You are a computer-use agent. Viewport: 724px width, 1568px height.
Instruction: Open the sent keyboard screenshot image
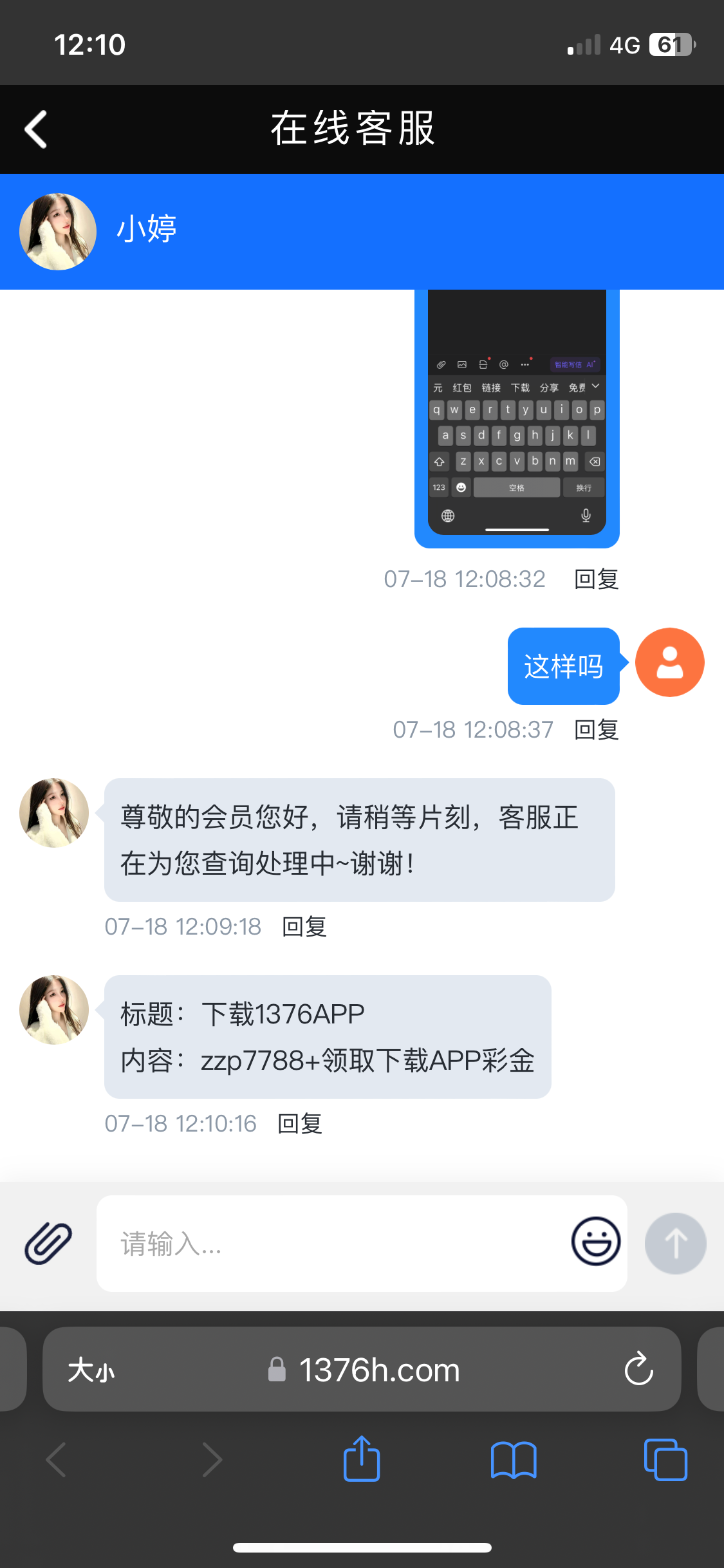click(x=517, y=418)
